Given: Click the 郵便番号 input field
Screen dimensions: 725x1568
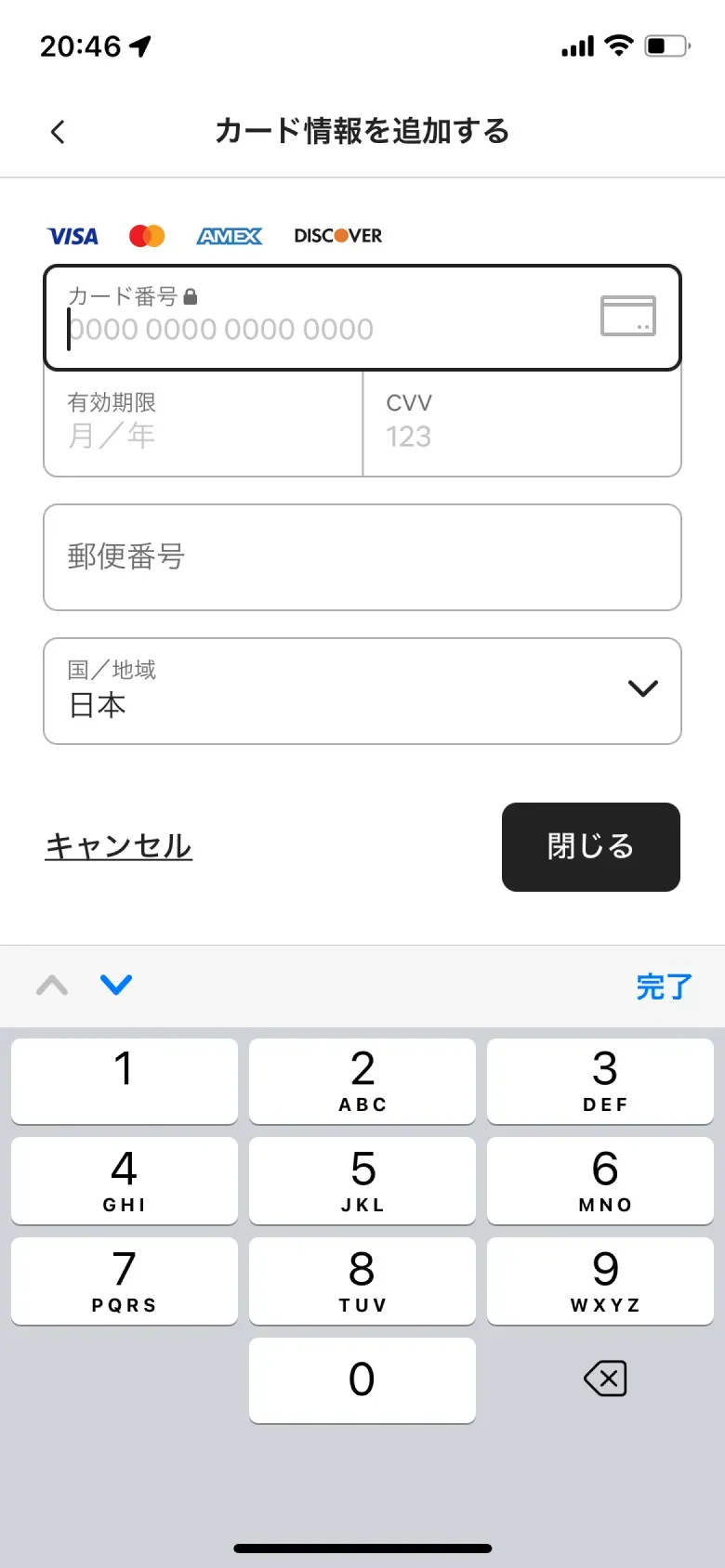Looking at the screenshot, I should [362, 558].
